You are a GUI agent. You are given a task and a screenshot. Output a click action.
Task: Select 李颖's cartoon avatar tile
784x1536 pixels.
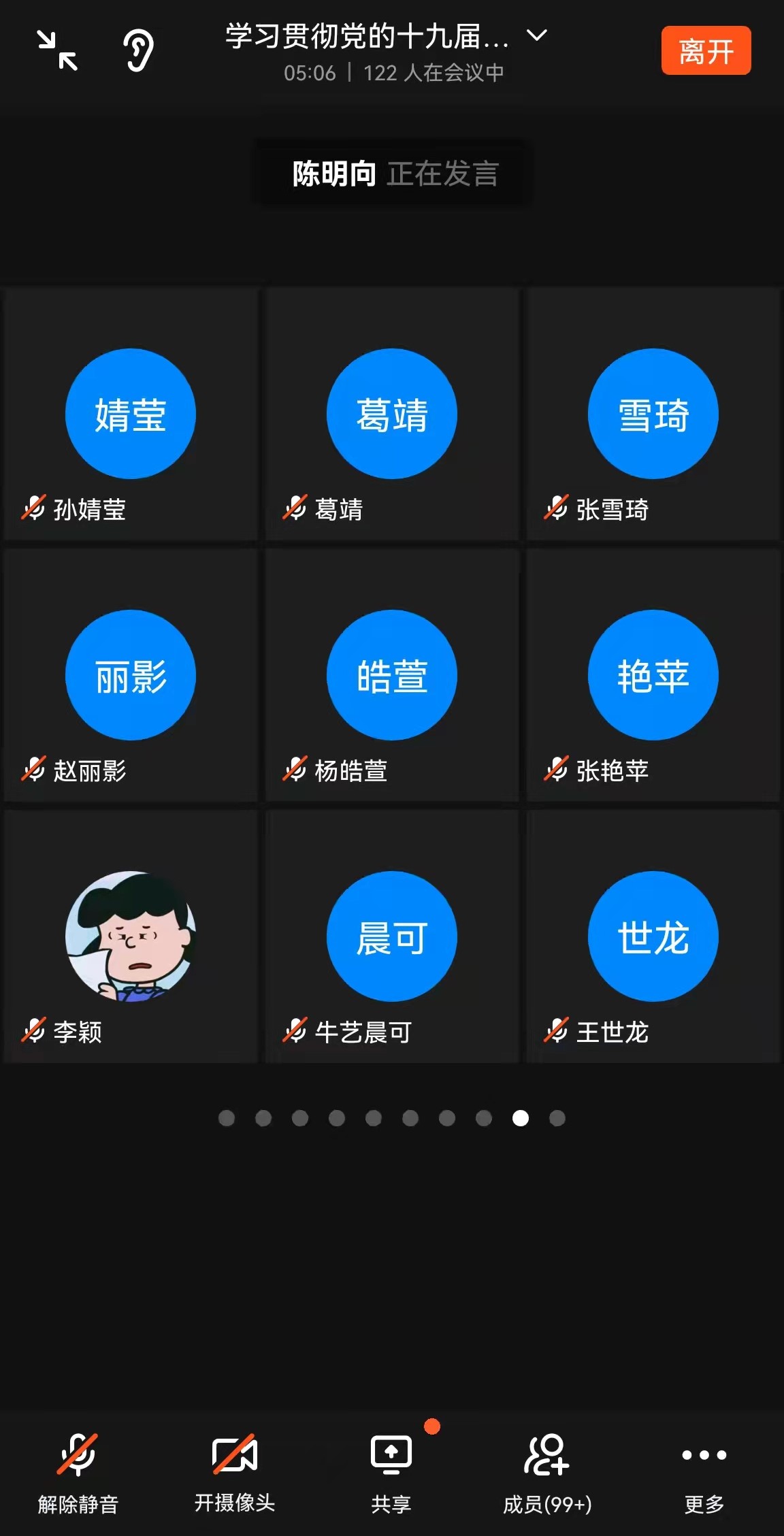(131, 936)
